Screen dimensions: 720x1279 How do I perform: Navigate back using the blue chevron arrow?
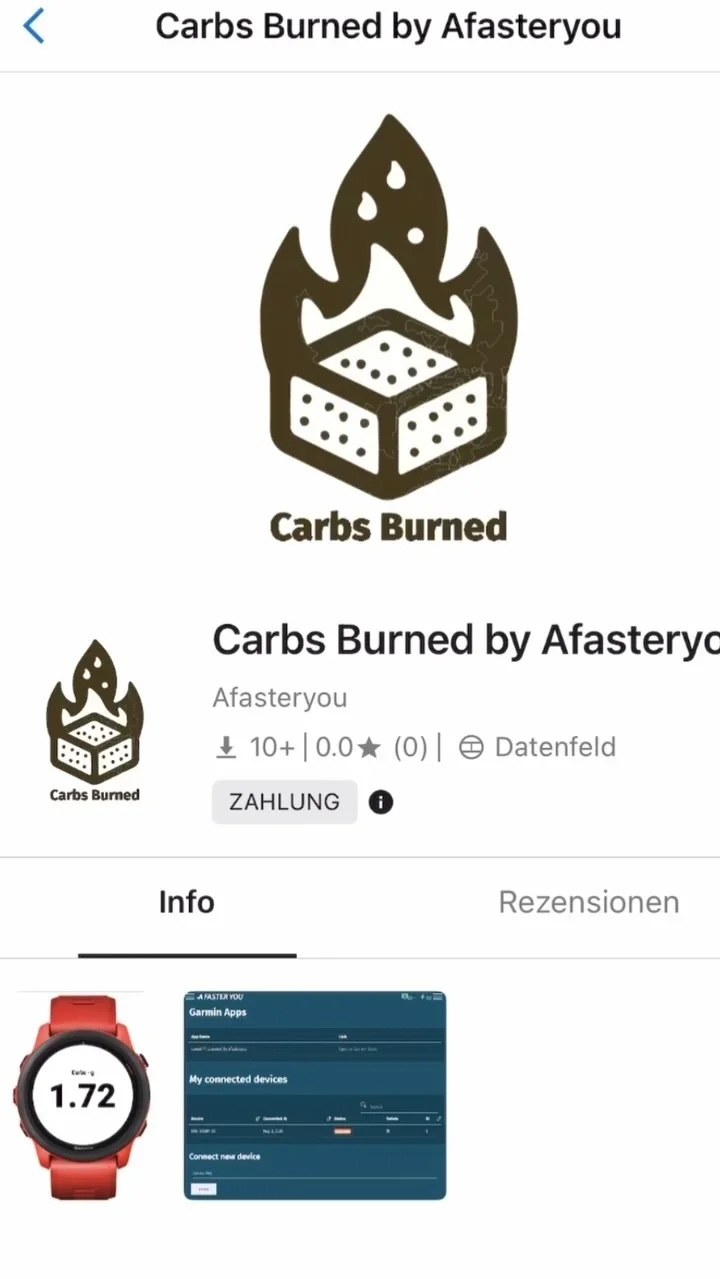pyautogui.click(x=35, y=27)
